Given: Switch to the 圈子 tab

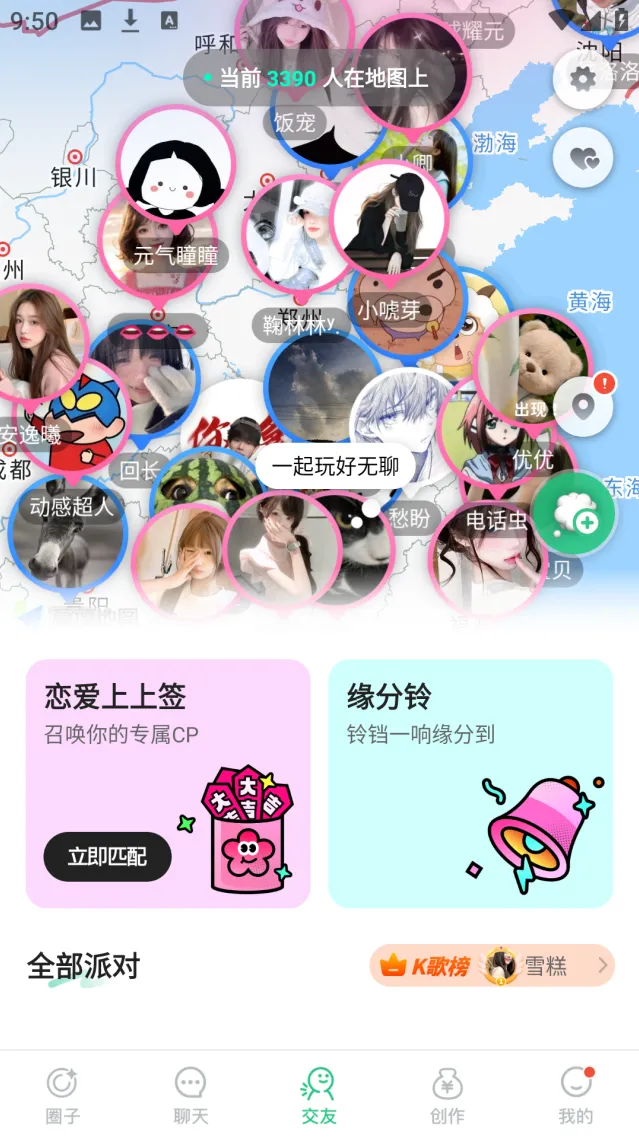Looking at the screenshot, I should 62,1095.
